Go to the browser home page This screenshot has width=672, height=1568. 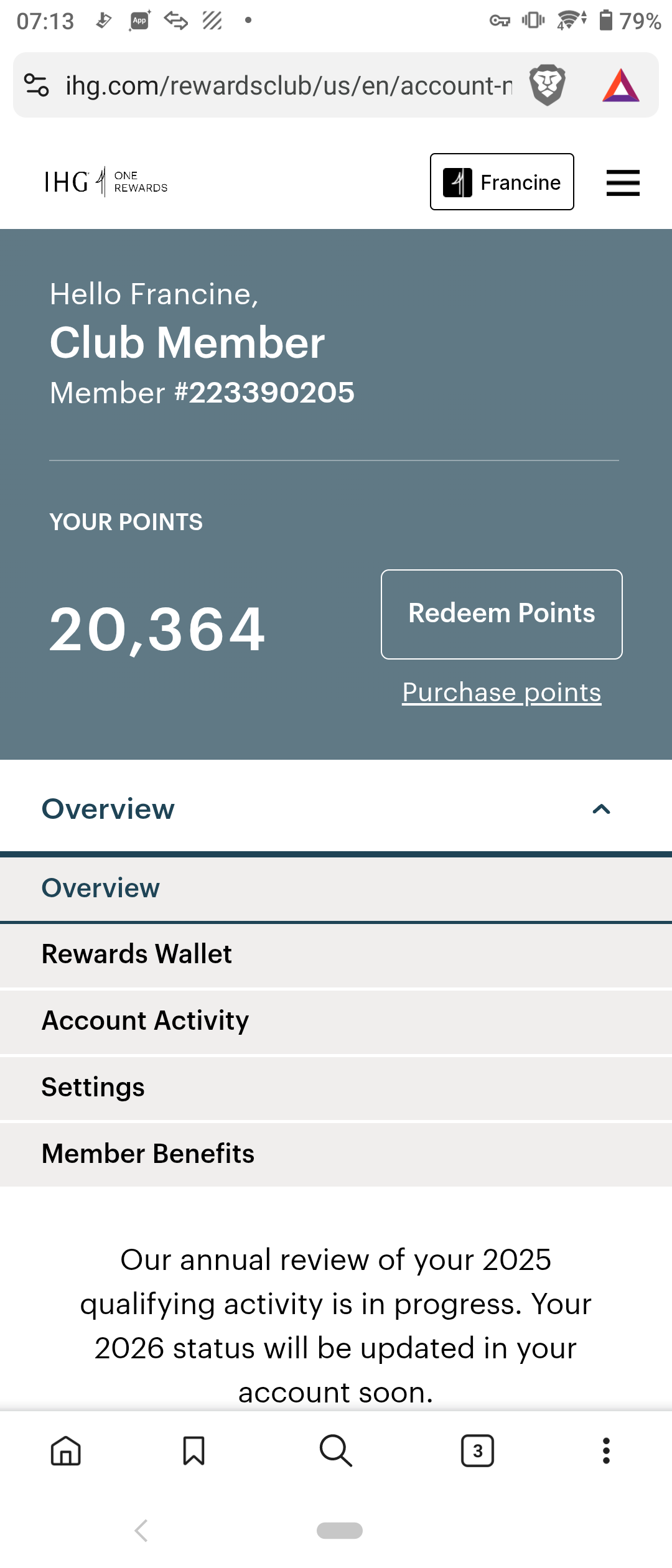pyautogui.click(x=66, y=1451)
